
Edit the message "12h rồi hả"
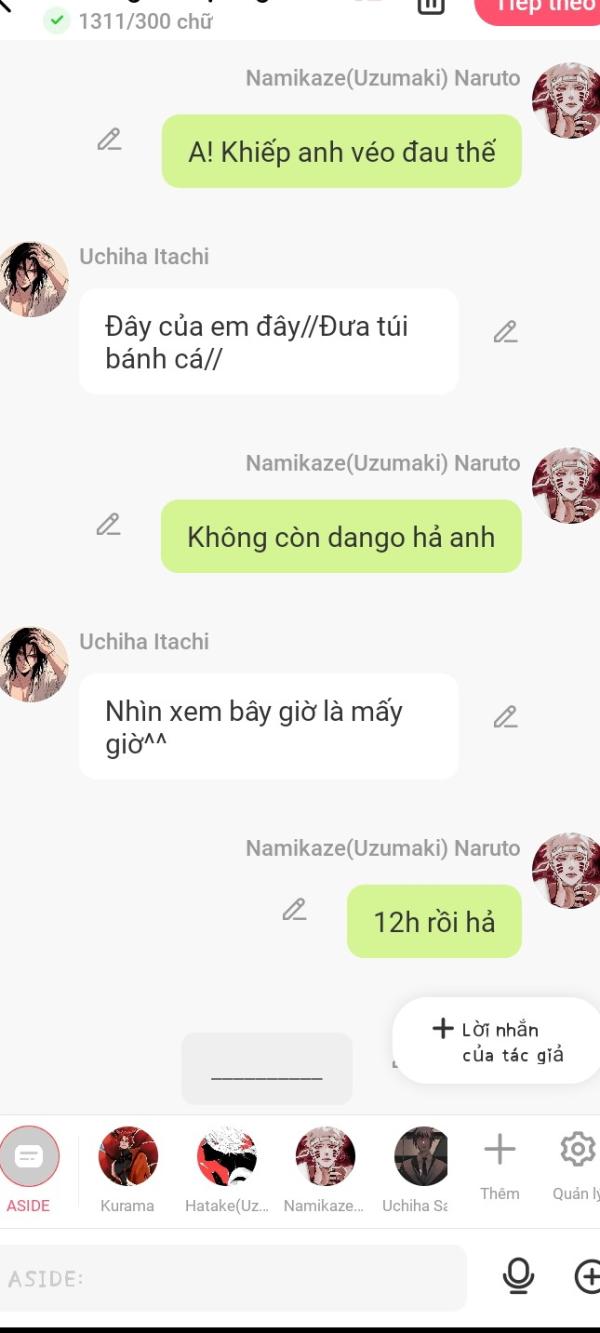pyautogui.click(x=294, y=910)
